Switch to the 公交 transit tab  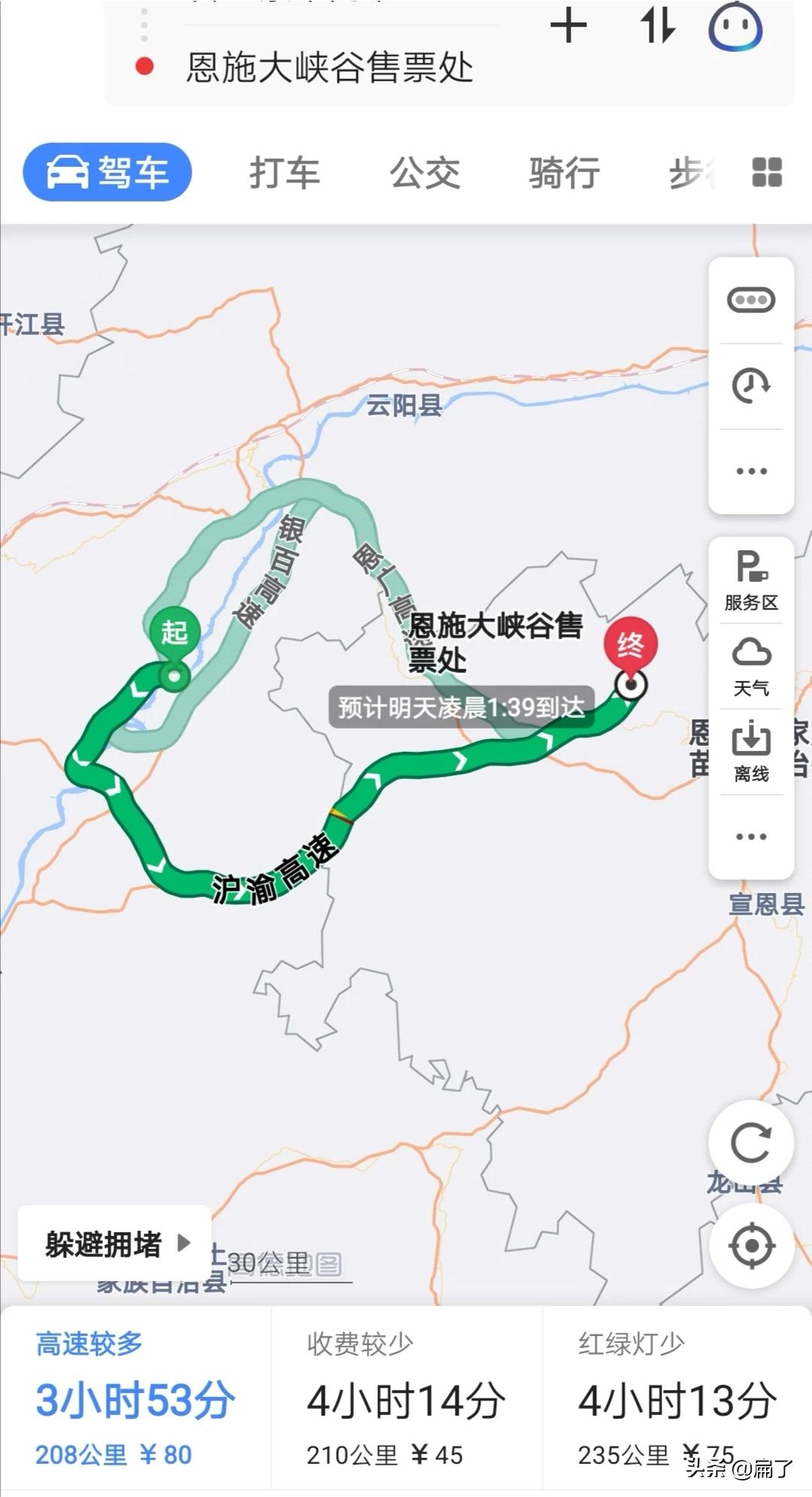pyautogui.click(x=425, y=173)
